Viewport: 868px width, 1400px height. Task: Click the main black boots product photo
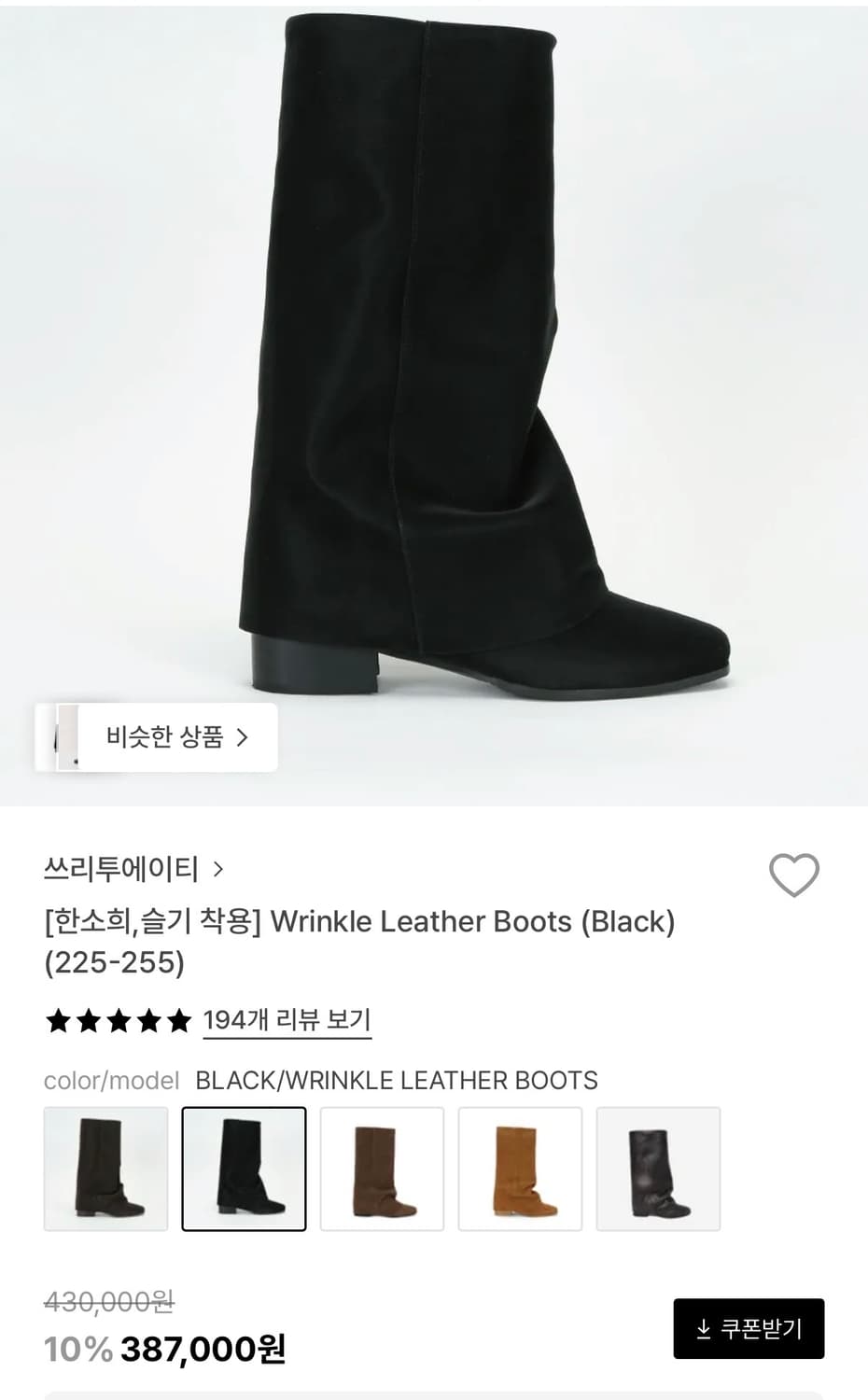pyautogui.click(x=434, y=392)
